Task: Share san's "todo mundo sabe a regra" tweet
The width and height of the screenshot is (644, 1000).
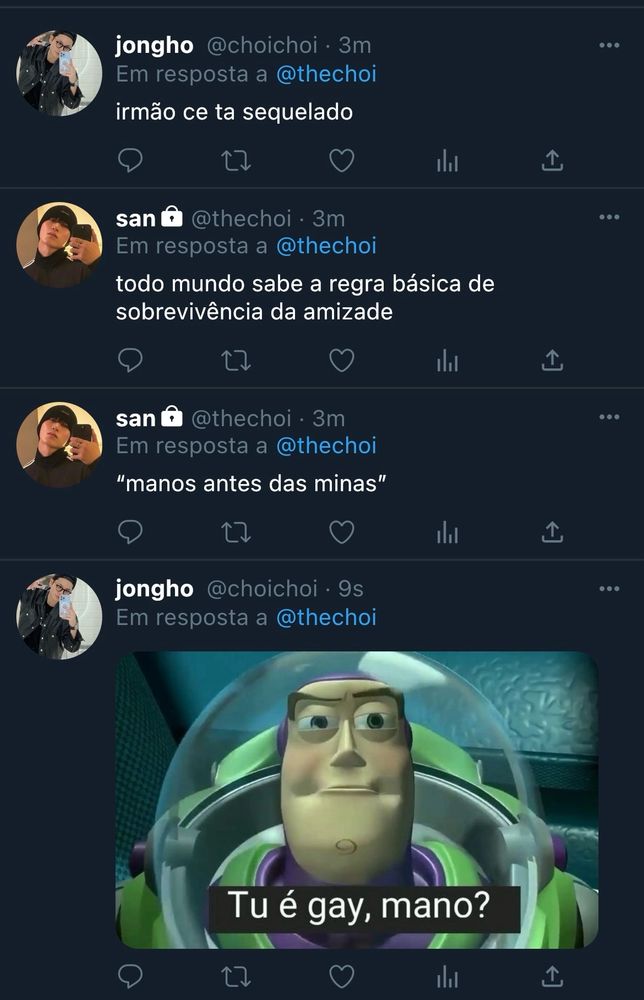Action: coord(553,360)
